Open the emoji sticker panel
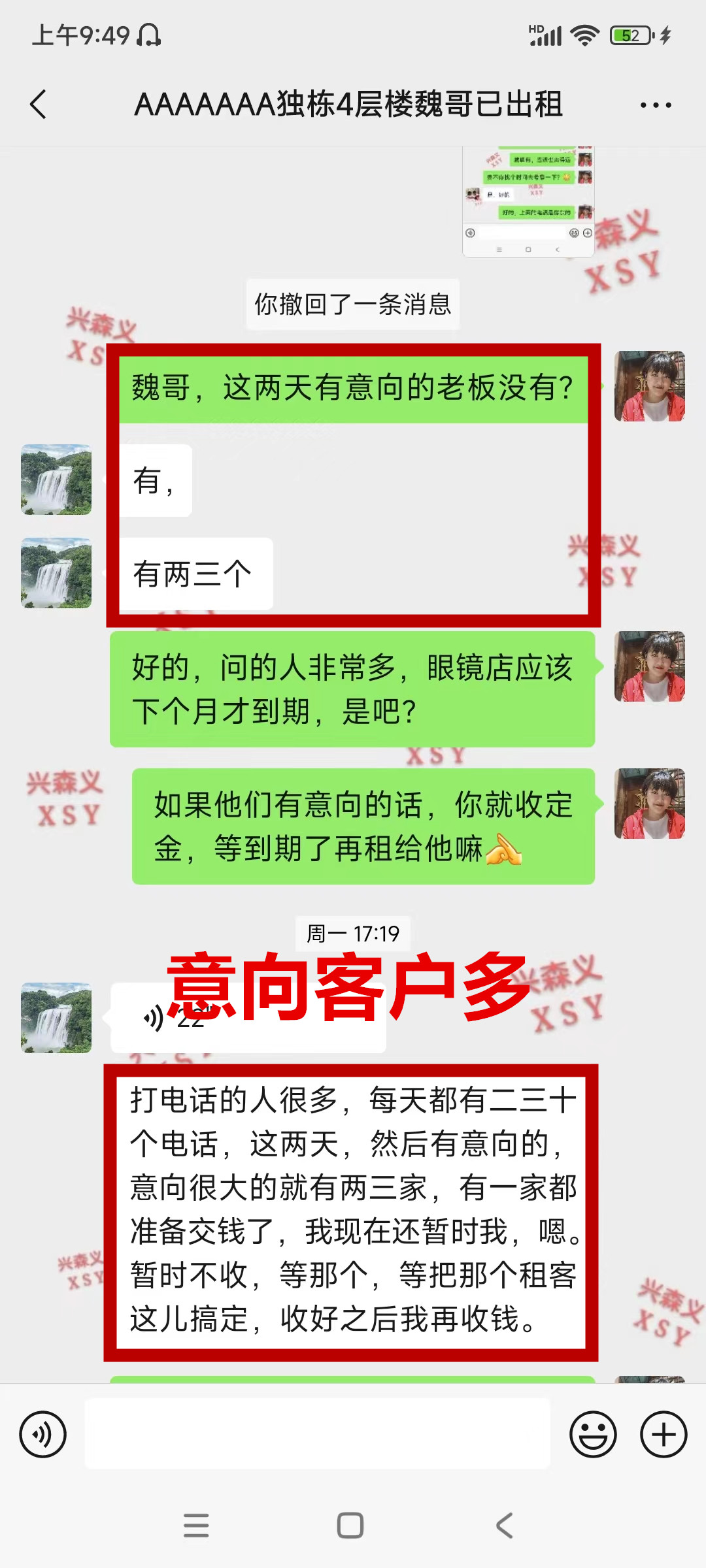Screen dimensions: 706x1568 pos(593,1435)
